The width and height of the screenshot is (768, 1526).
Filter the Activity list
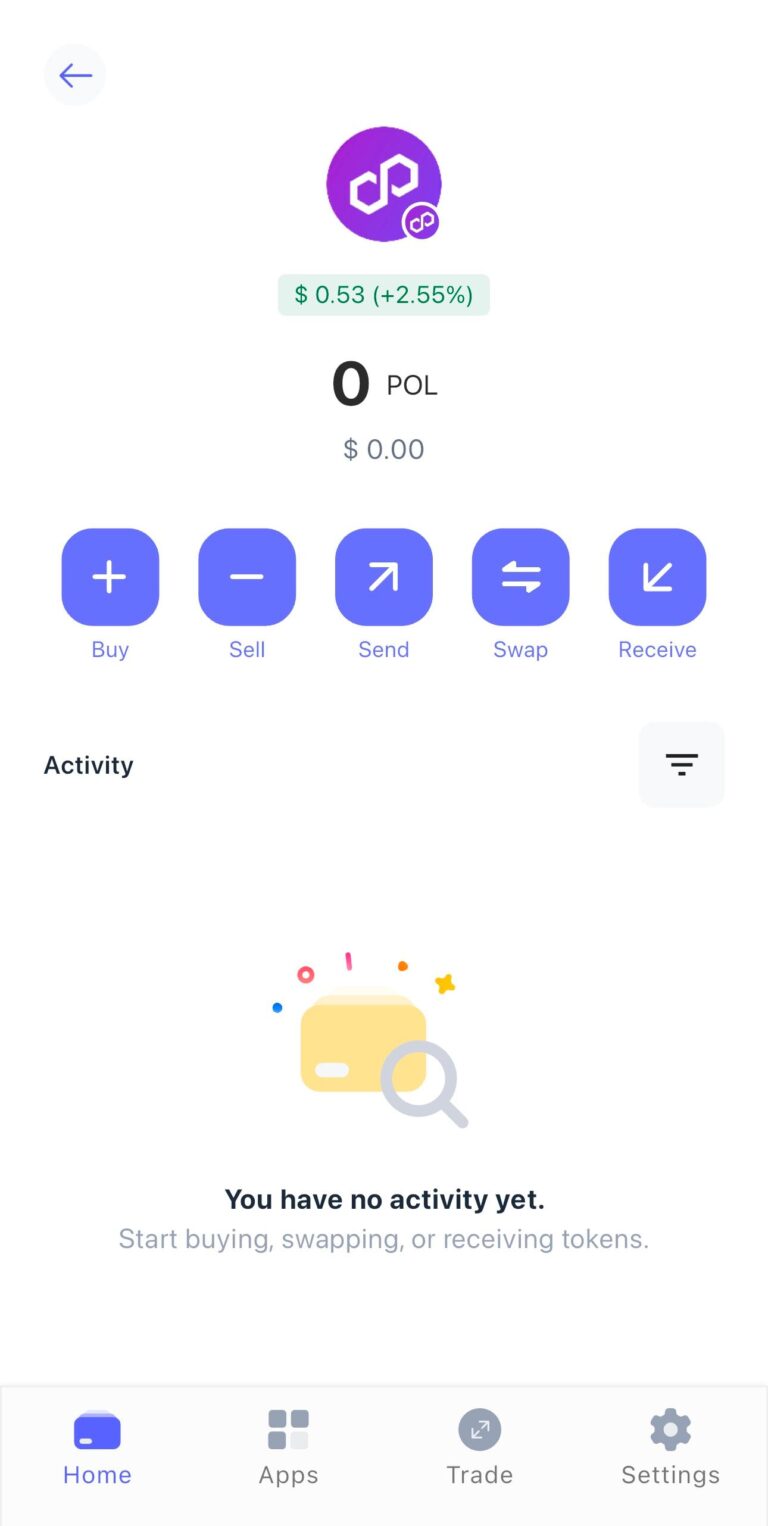point(682,764)
